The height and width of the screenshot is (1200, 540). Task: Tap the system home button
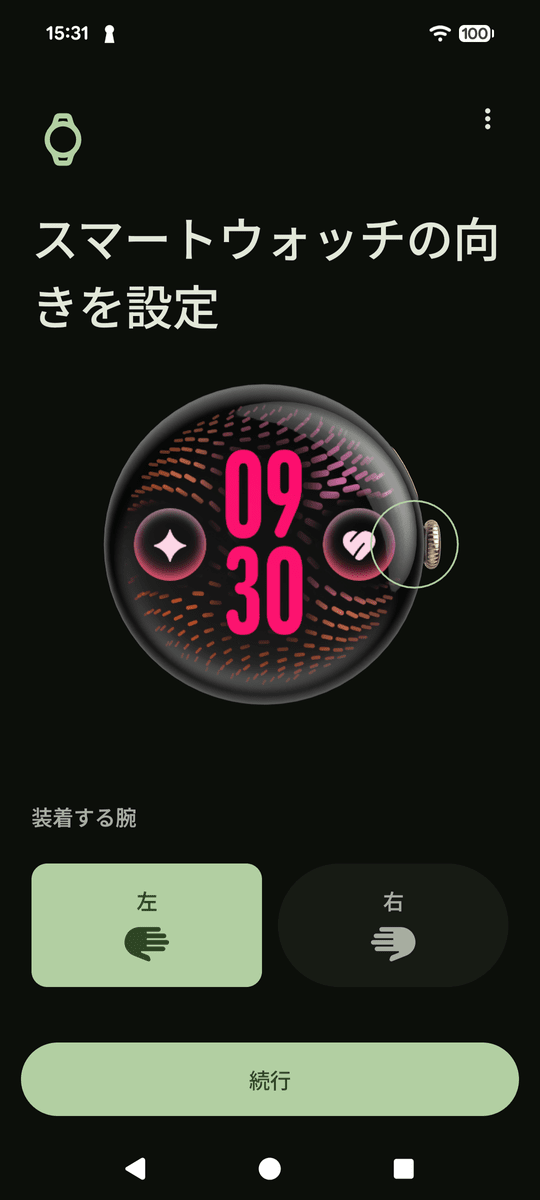(x=269, y=1168)
